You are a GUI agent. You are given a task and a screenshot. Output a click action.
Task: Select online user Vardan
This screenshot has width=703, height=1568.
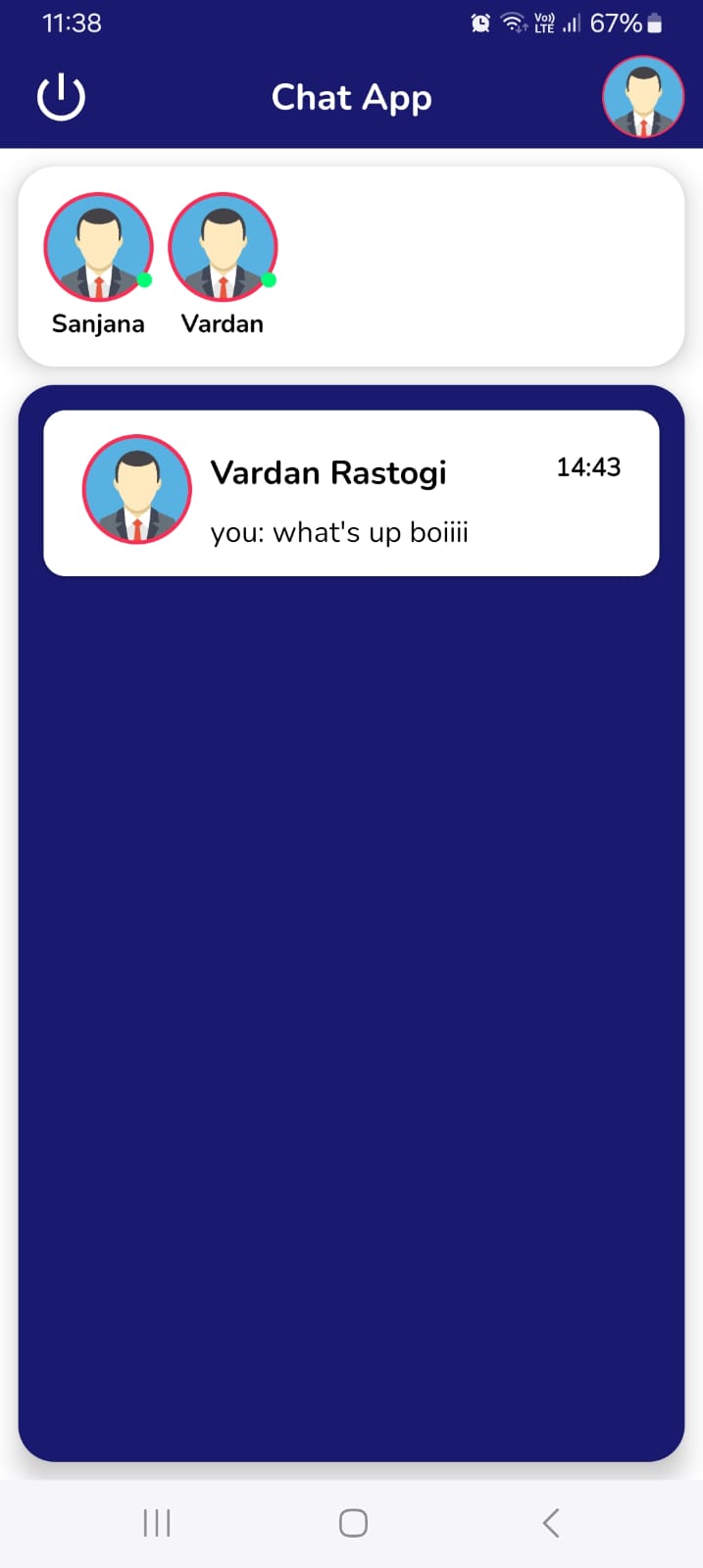223,265
